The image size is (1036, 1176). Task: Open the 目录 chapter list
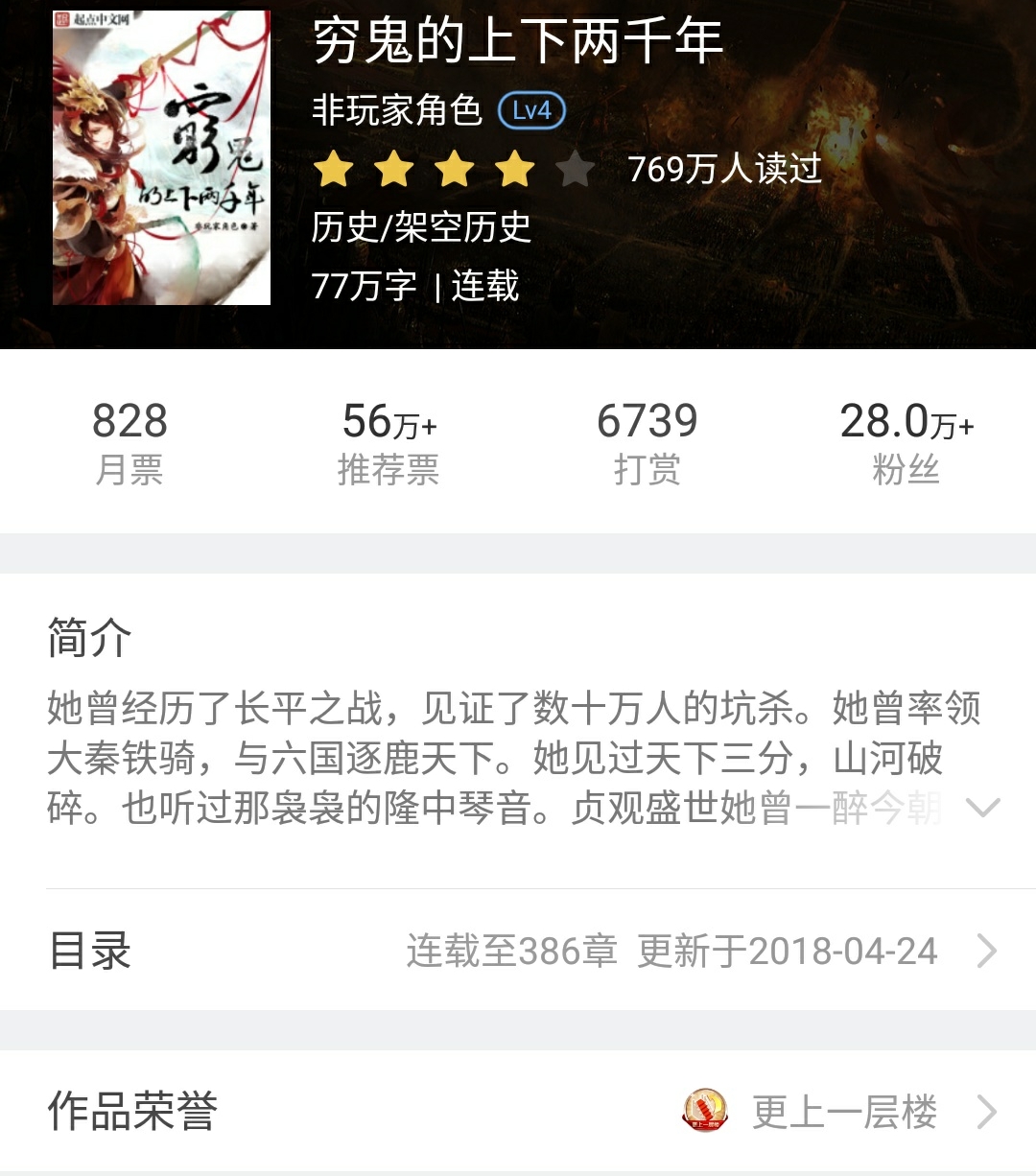pos(518,951)
